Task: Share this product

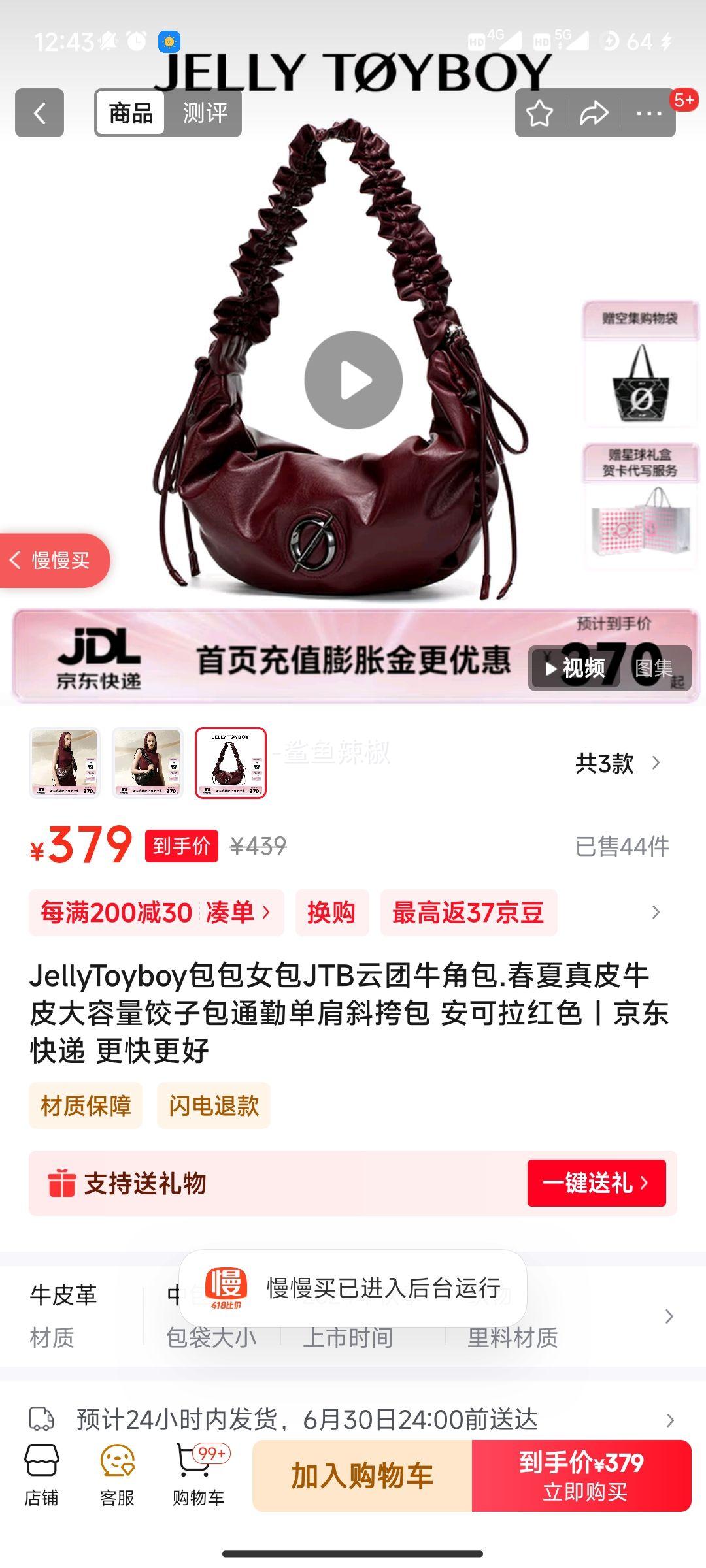Action: (x=594, y=113)
